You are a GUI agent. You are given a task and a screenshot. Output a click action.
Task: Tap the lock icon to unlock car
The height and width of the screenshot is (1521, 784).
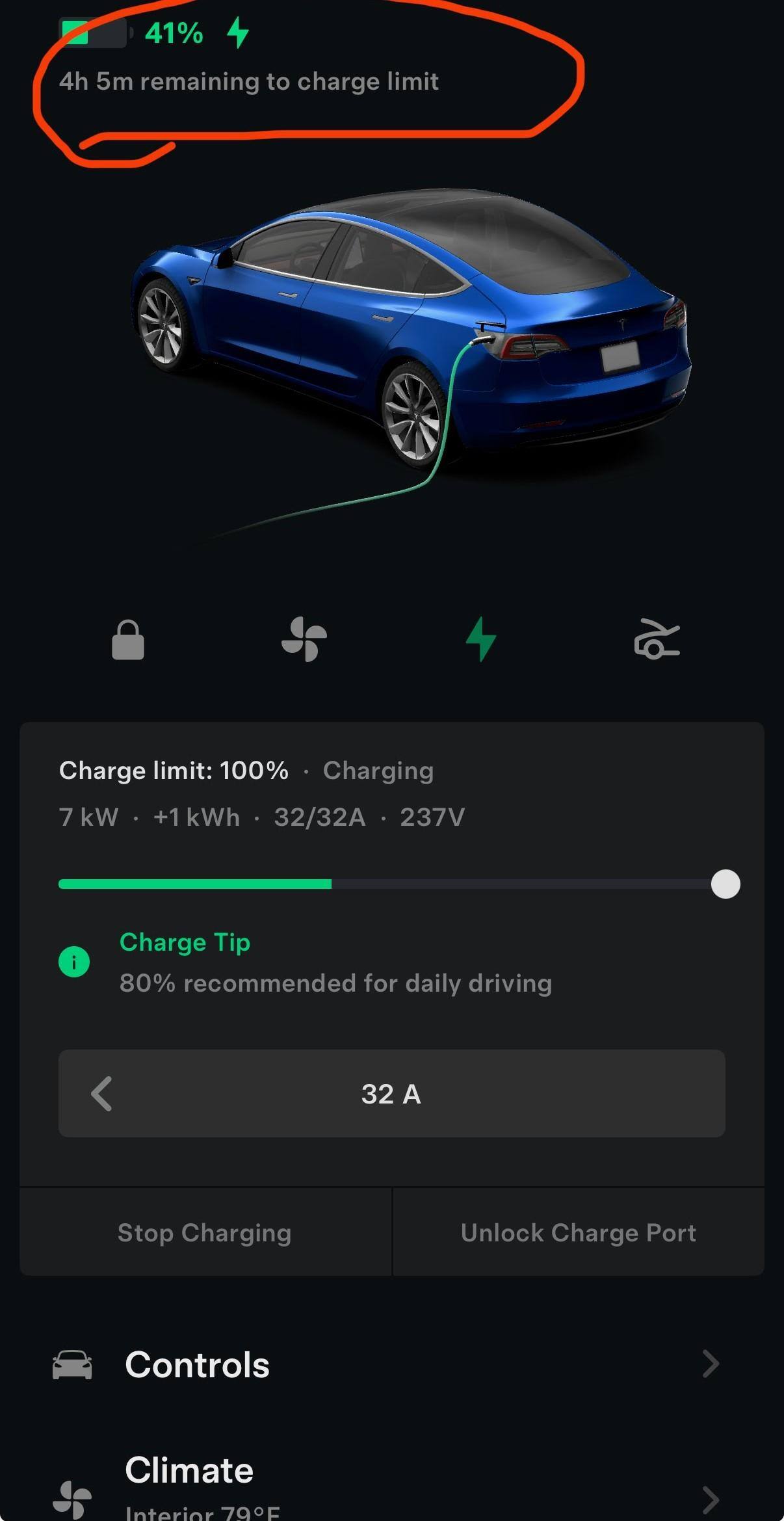[x=128, y=640]
